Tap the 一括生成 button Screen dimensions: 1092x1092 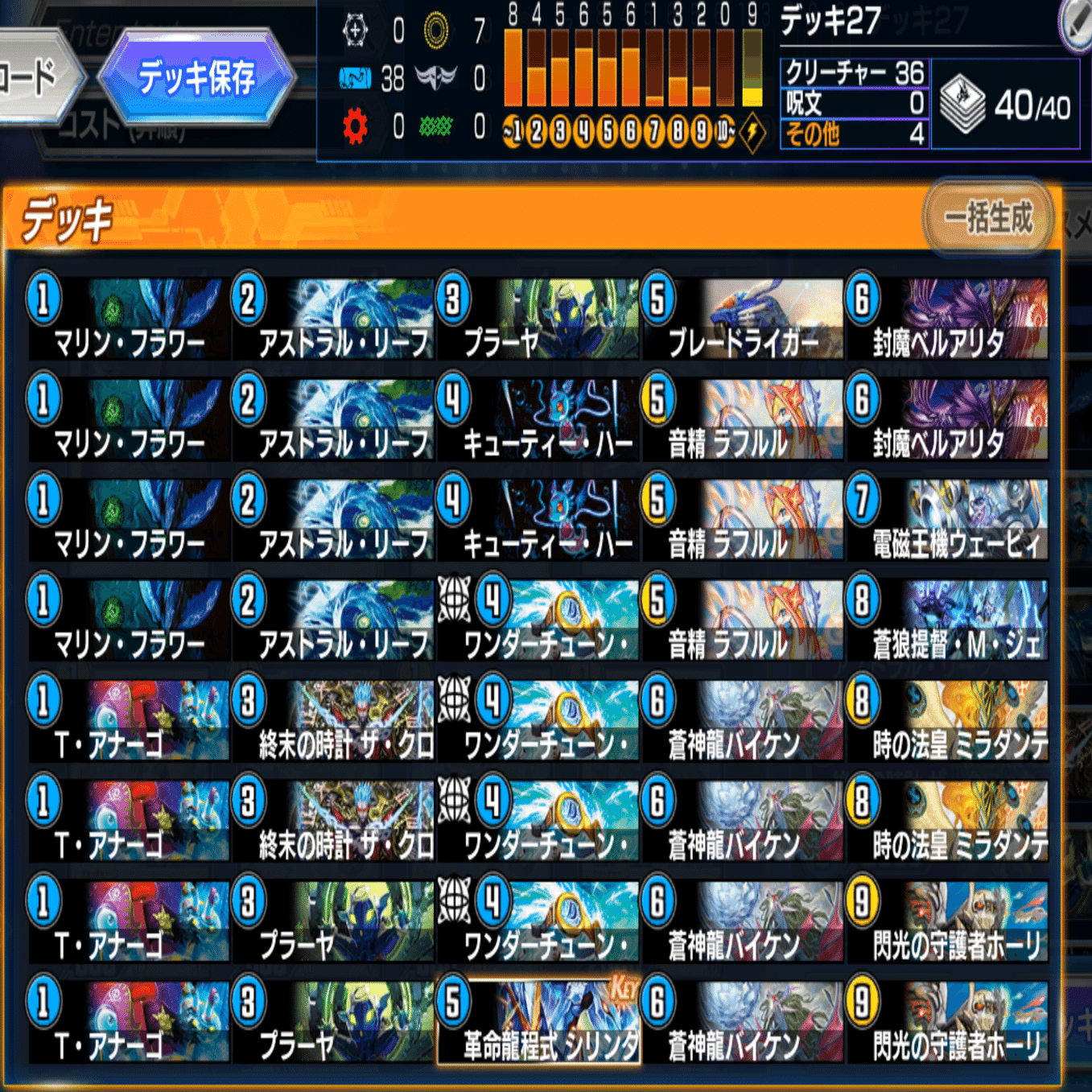click(987, 218)
